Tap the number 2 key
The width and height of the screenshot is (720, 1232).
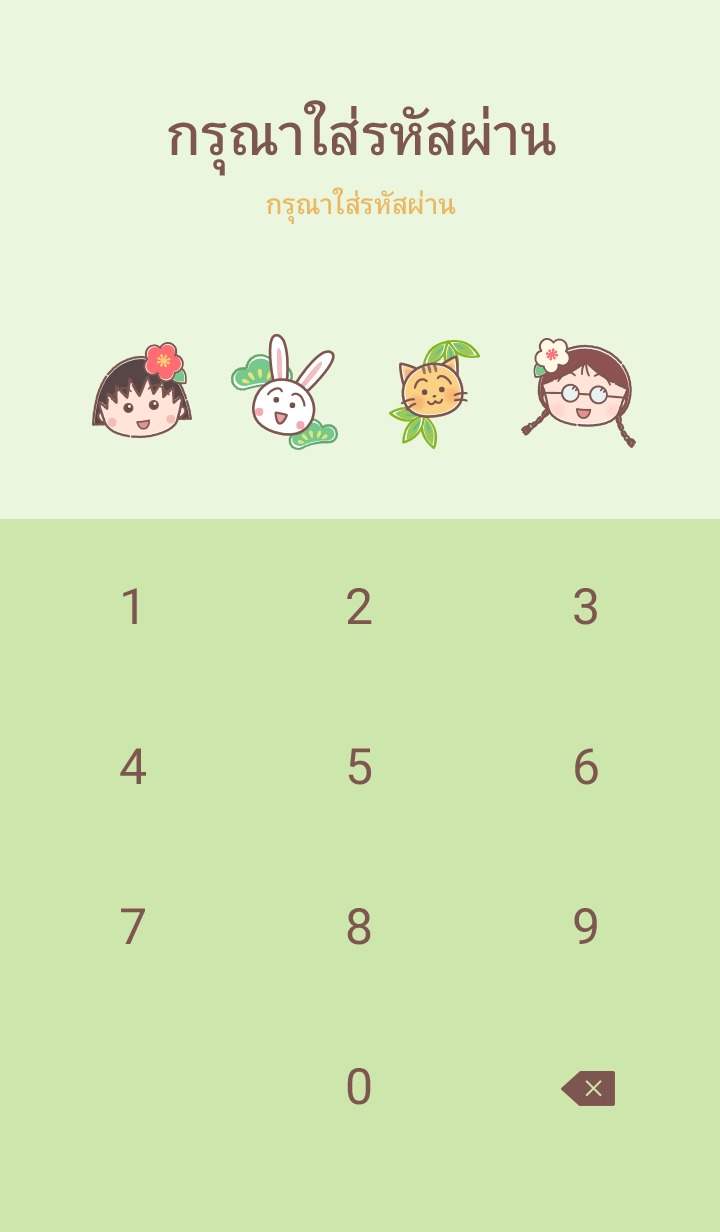(359, 607)
